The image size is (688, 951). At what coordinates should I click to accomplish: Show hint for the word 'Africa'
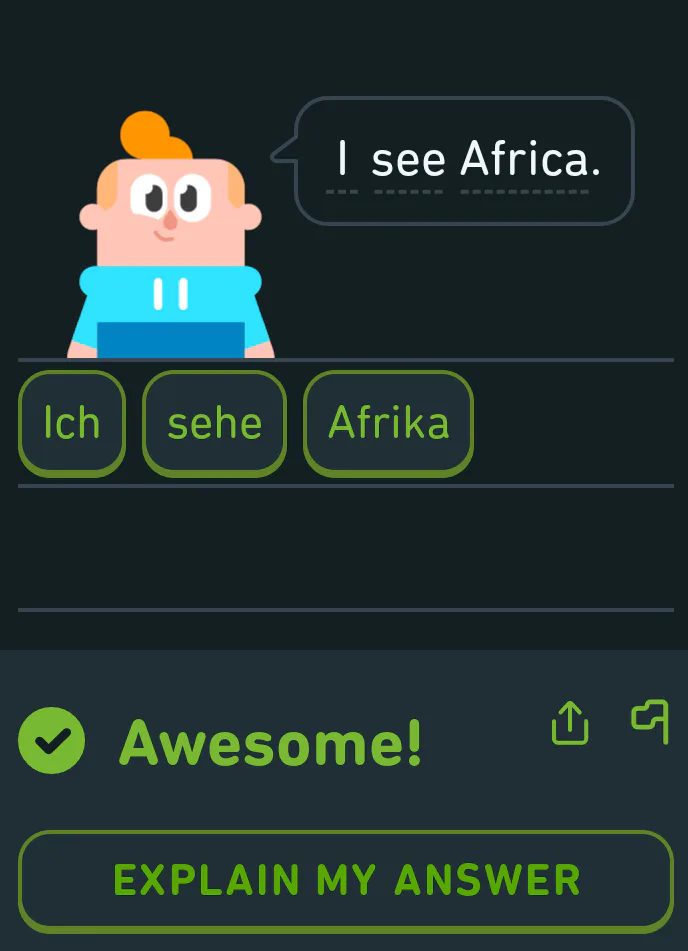click(x=523, y=160)
